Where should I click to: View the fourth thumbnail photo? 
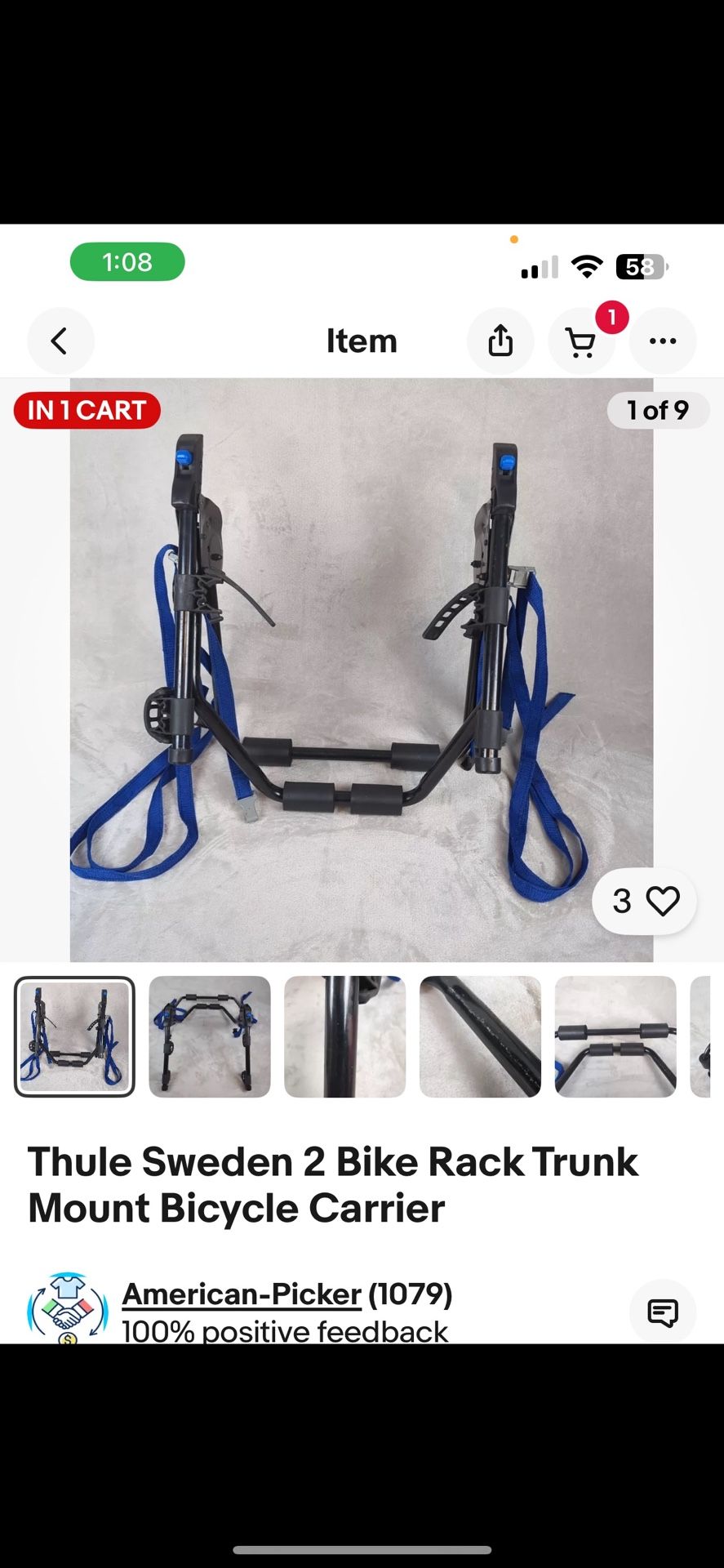point(480,1036)
